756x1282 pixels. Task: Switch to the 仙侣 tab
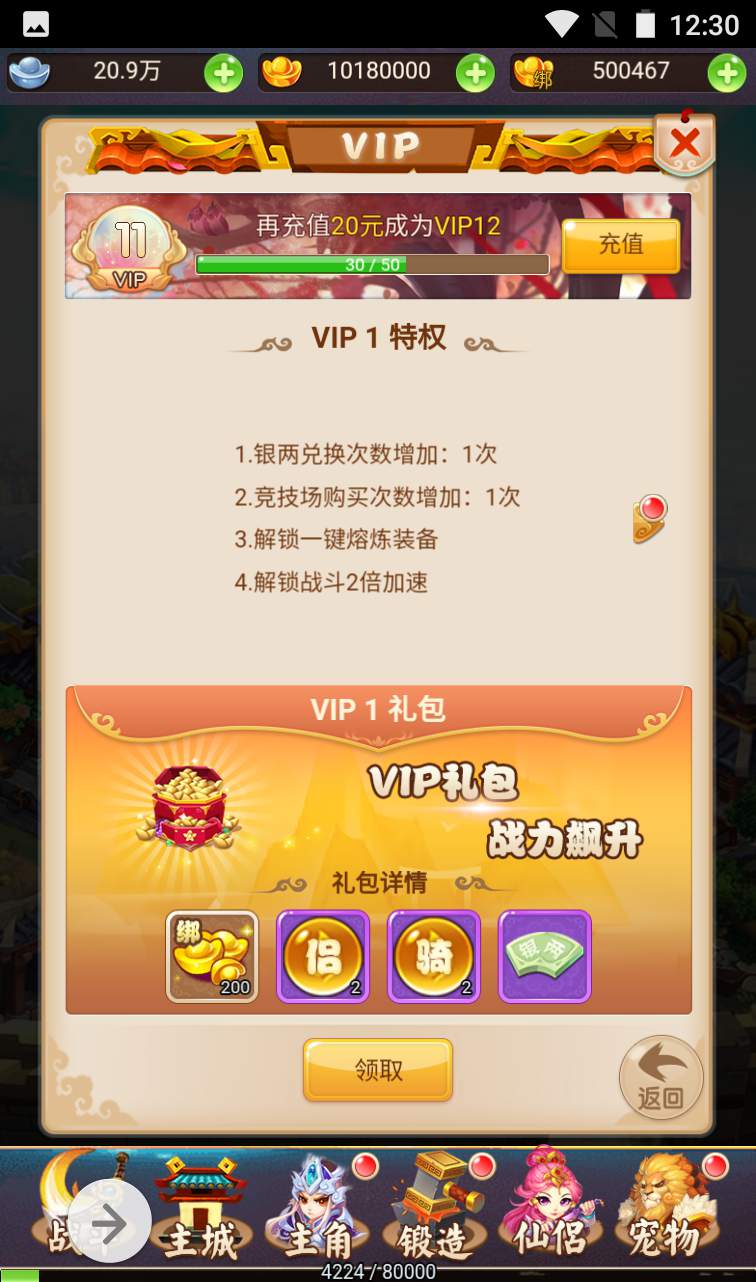pos(549,1212)
